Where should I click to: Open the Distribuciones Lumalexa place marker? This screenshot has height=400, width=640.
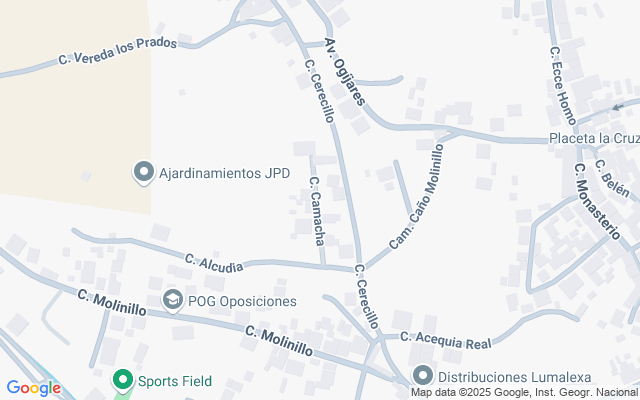pos(422,376)
